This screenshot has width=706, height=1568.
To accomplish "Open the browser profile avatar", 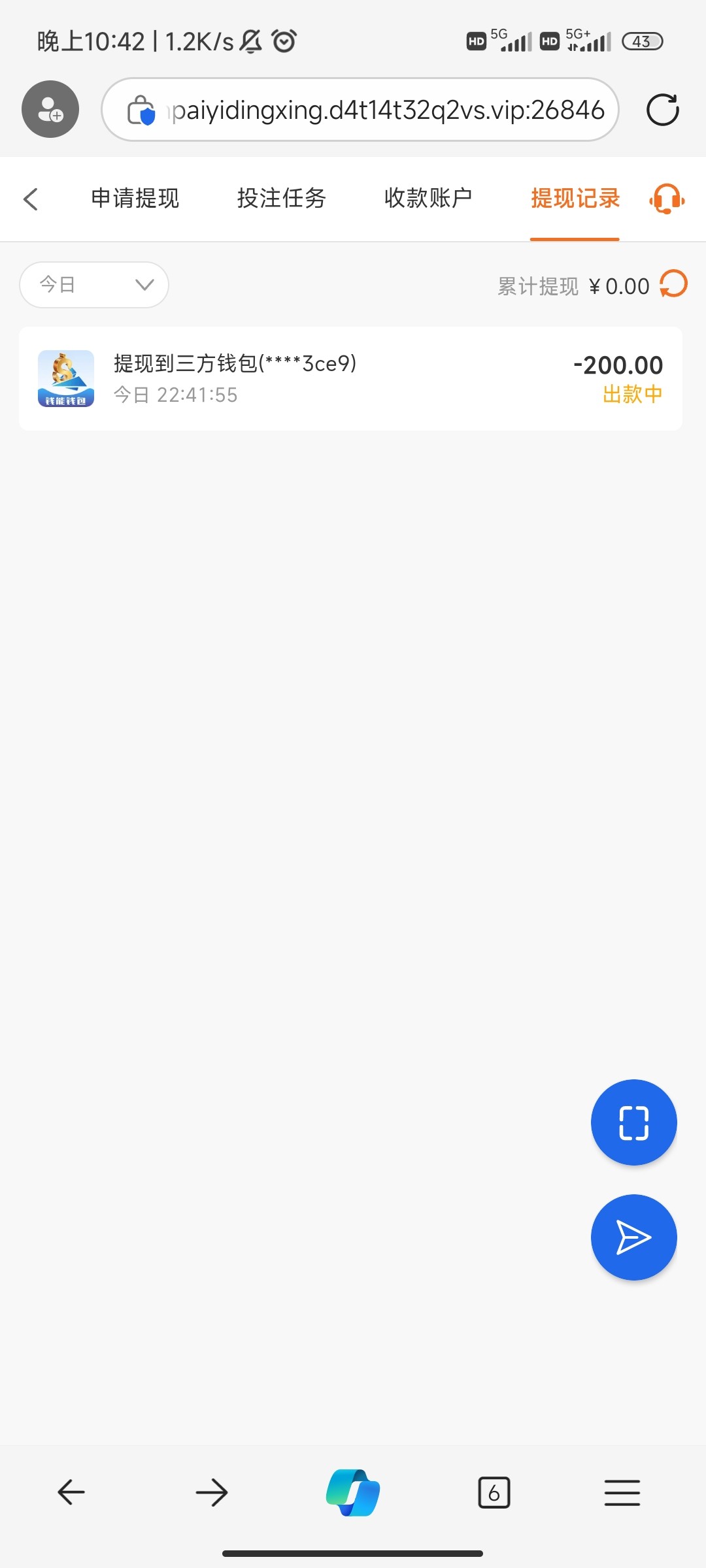I will tap(50, 109).
